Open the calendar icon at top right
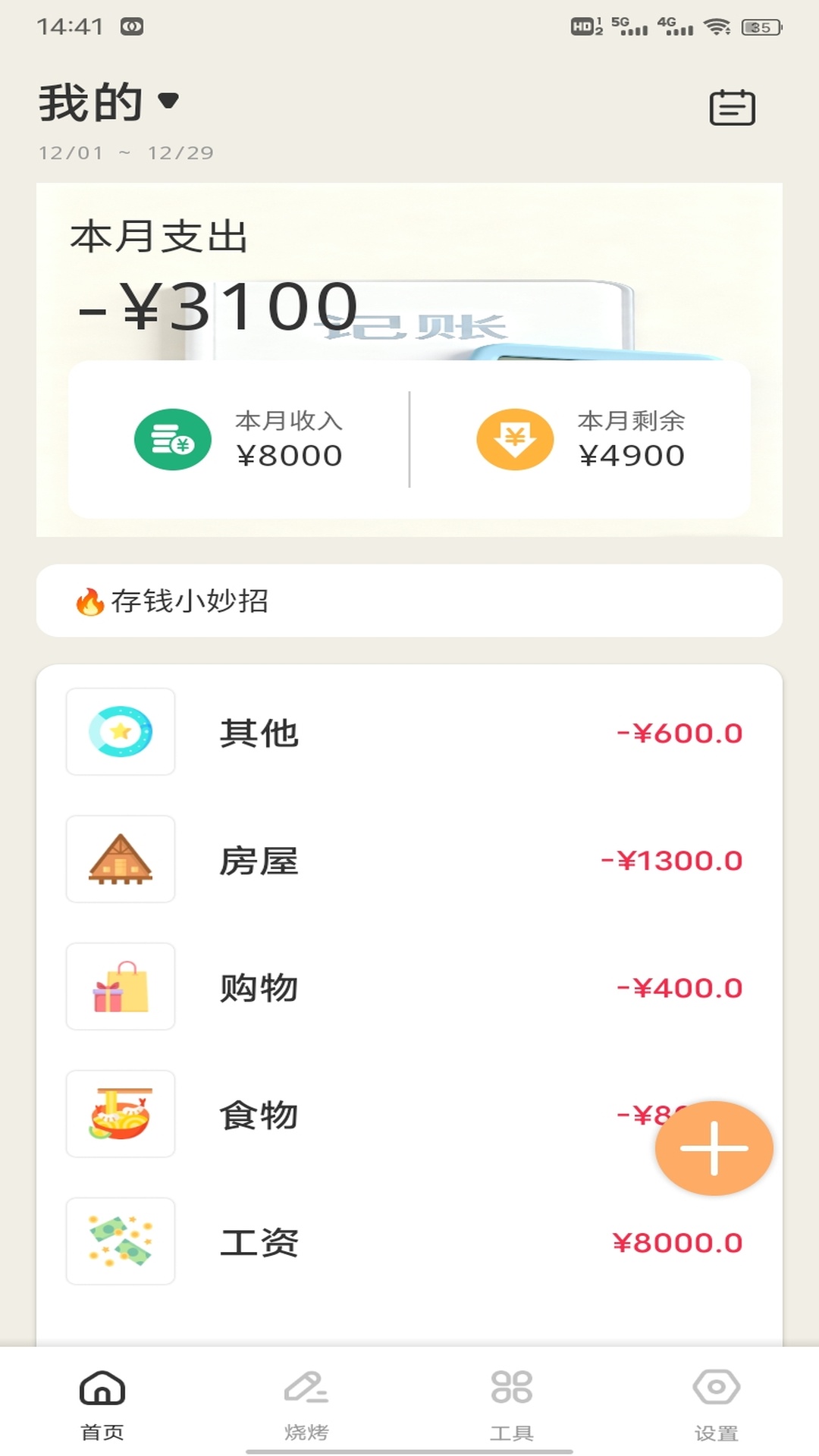 733,106
